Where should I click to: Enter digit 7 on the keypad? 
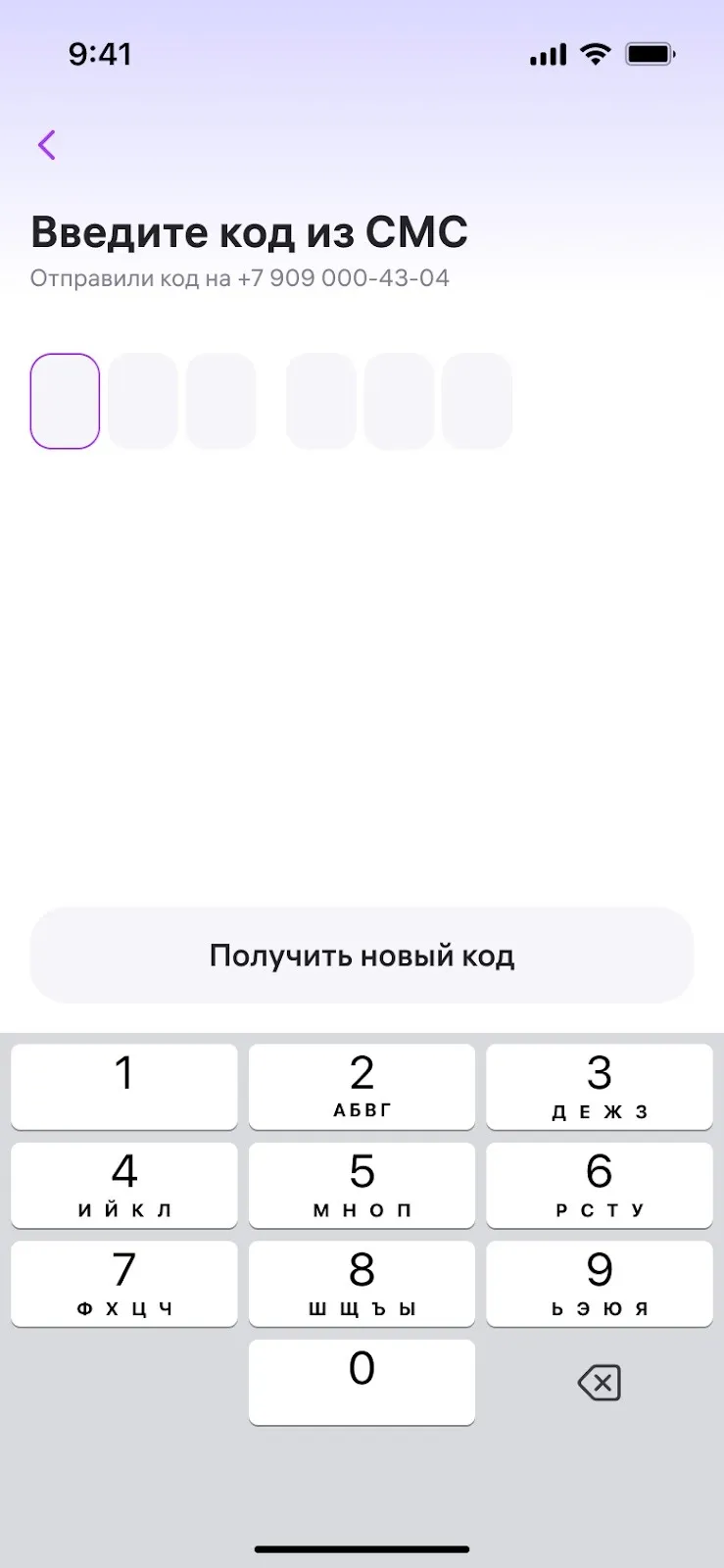point(124,1284)
